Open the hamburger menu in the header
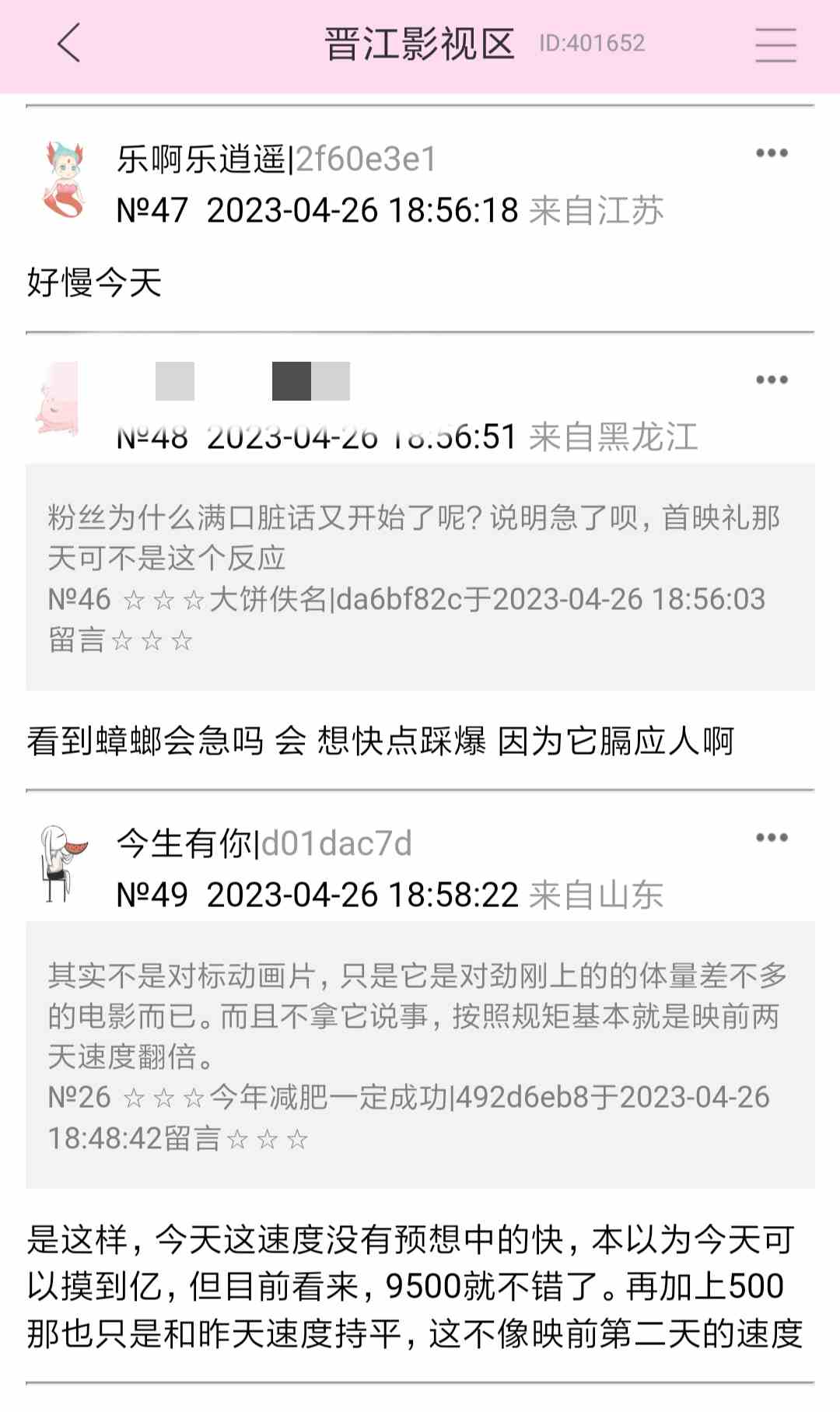Screen dimensions: 840x1412 click(x=775, y=44)
